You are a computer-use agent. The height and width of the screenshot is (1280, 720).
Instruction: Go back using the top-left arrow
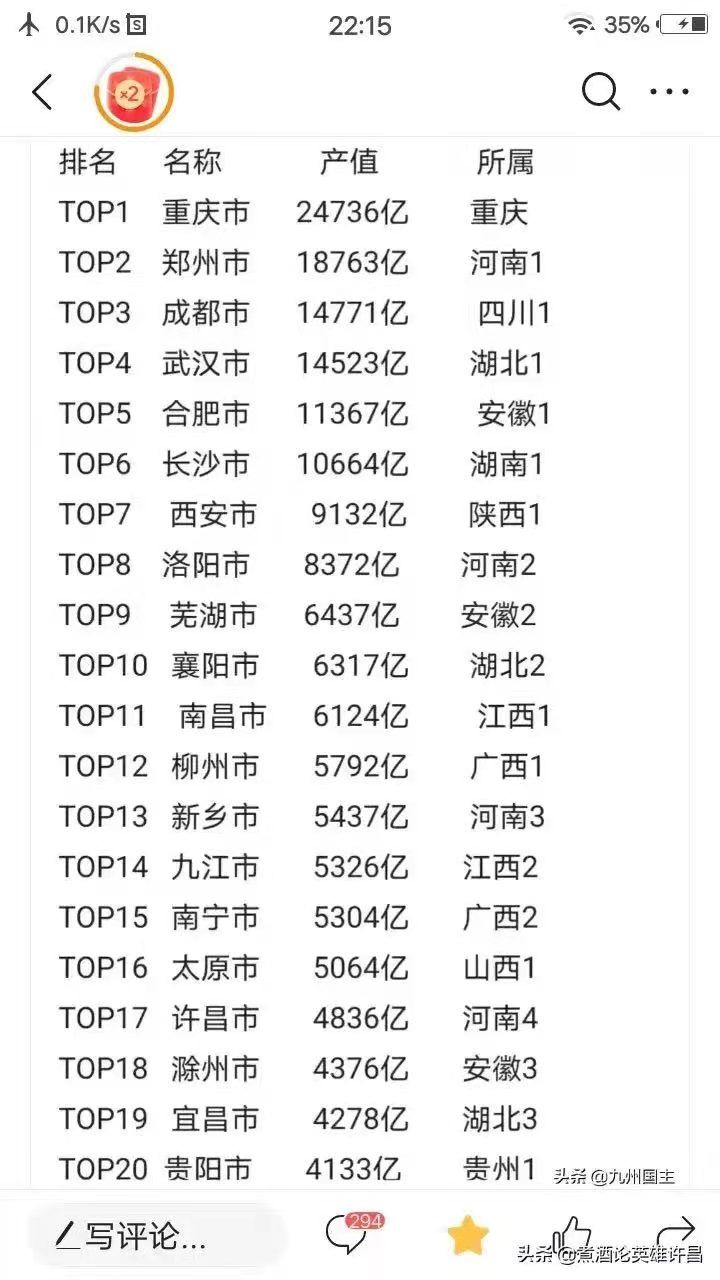[42, 92]
